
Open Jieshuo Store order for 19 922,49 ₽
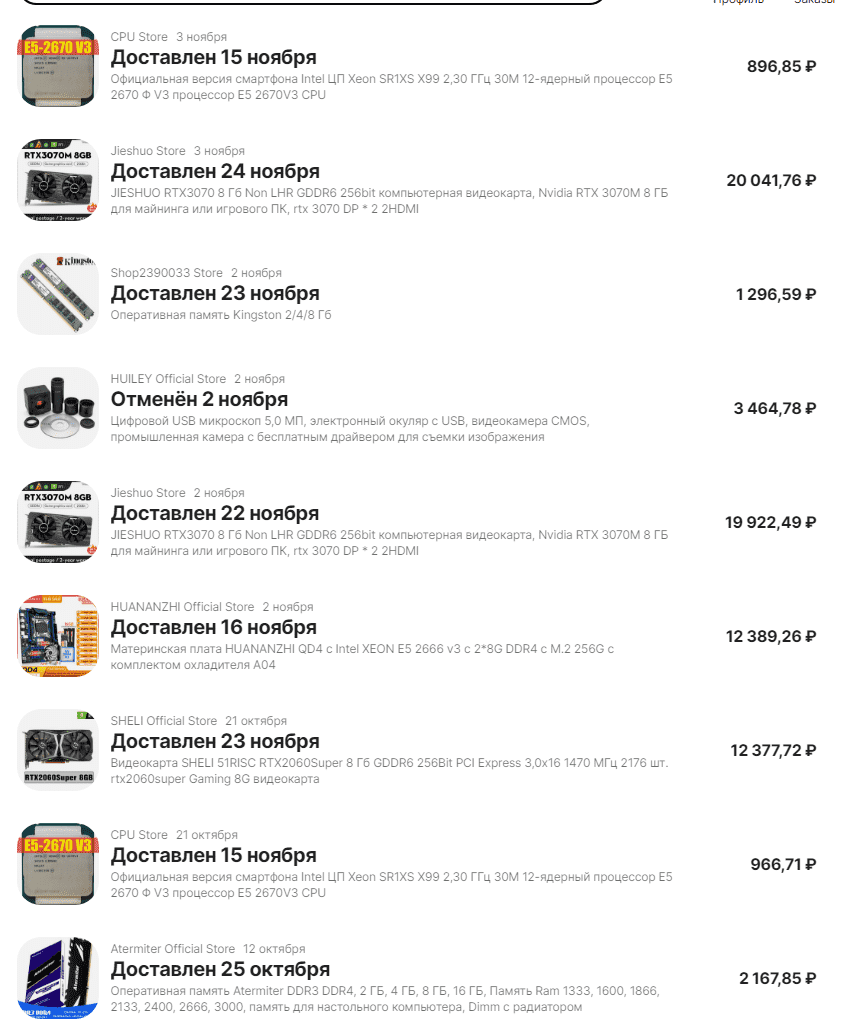pos(215,514)
